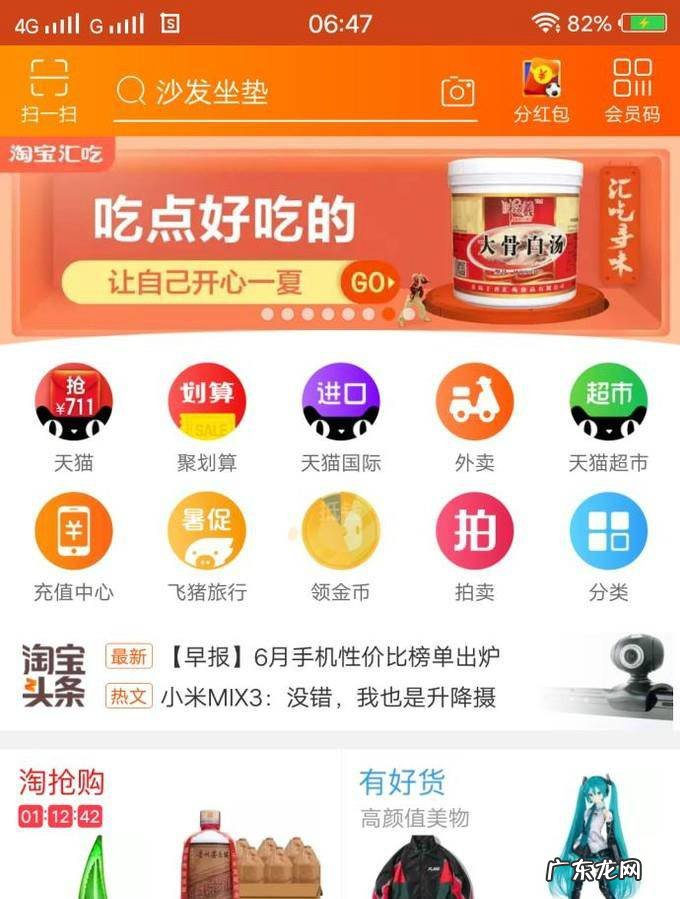
Task: Open 充值中心 recharge center
Action: click(73, 546)
